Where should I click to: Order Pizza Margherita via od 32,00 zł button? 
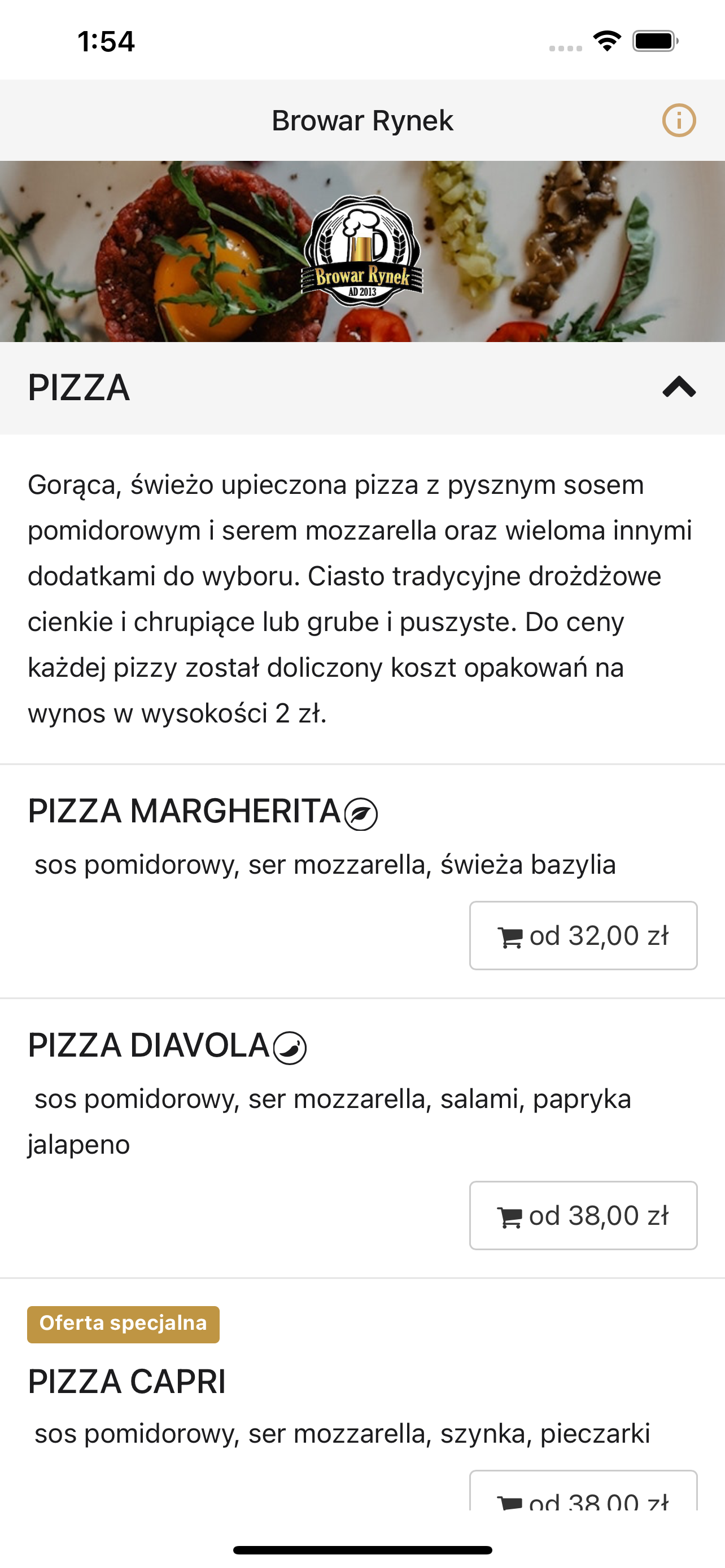583,936
